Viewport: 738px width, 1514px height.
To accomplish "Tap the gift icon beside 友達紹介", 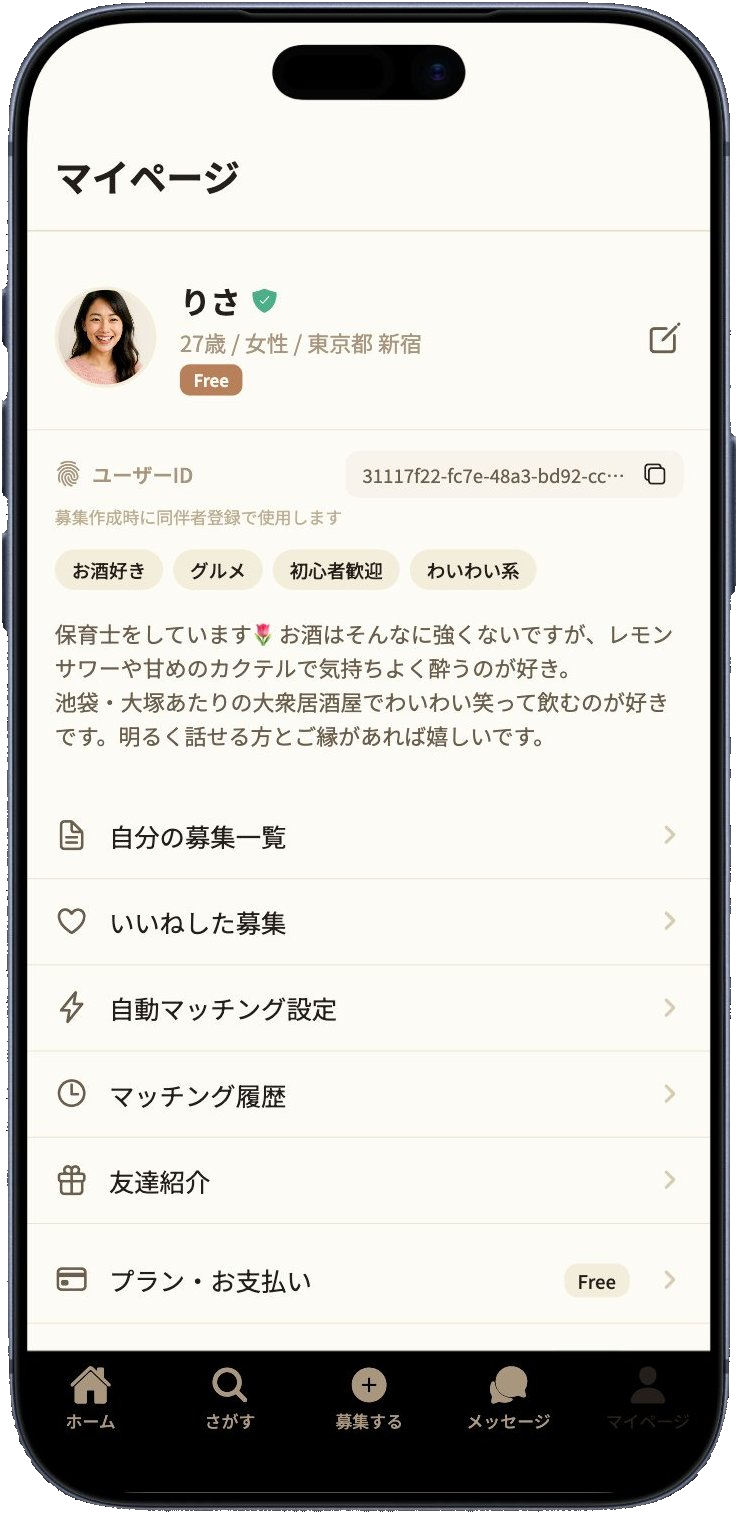I will tap(71, 1181).
